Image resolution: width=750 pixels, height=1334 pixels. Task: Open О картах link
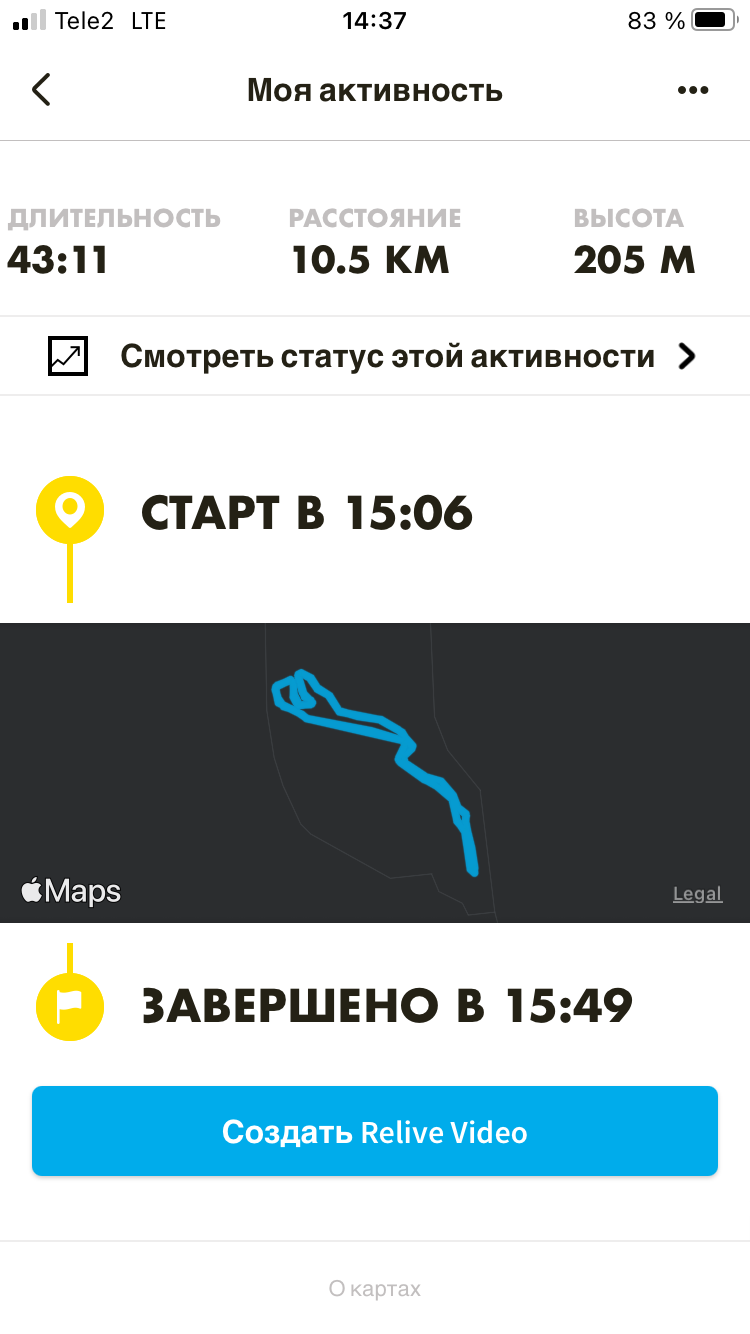pyautogui.click(x=375, y=1289)
